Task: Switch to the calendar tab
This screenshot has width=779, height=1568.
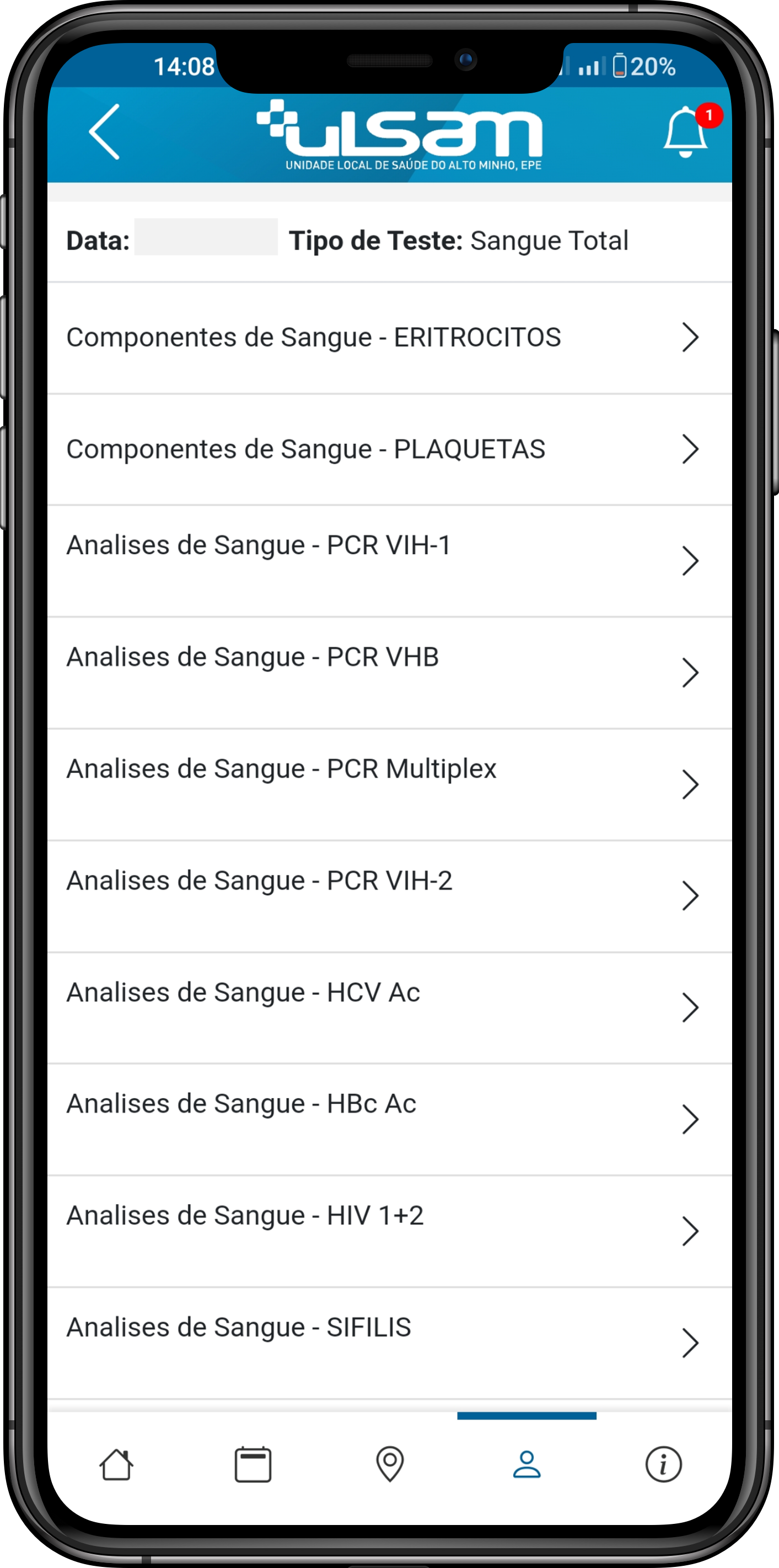Action: tap(253, 1464)
